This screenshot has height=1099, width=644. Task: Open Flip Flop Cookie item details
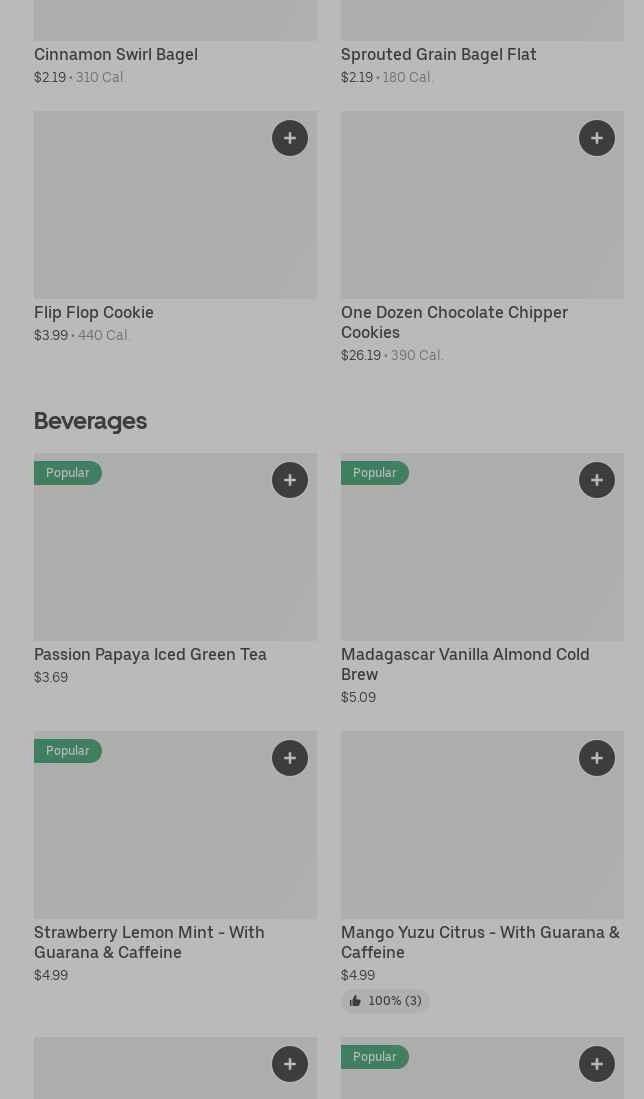pos(94,312)
